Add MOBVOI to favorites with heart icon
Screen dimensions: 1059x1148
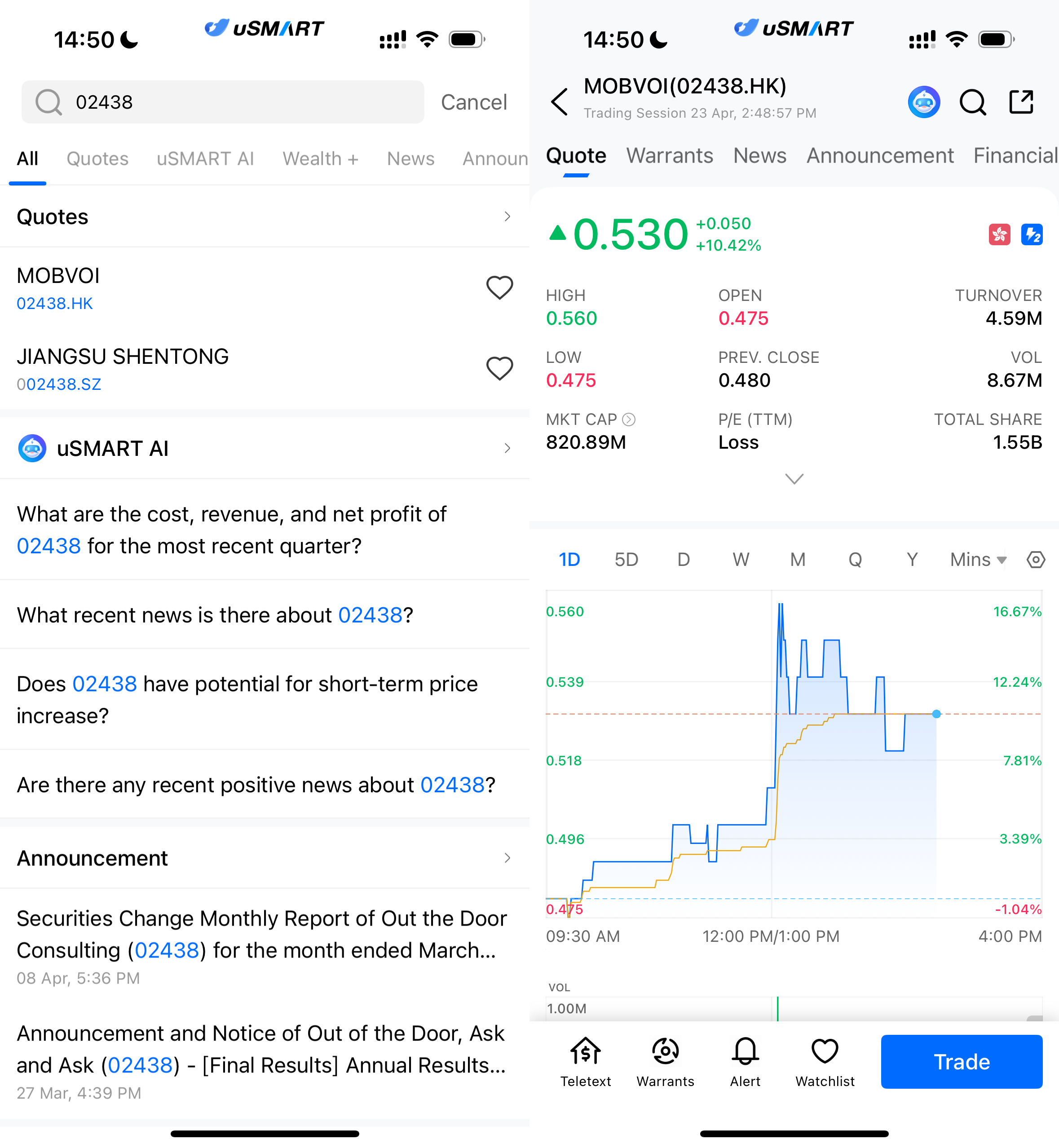pyautogui.click(x=499, y=288)
